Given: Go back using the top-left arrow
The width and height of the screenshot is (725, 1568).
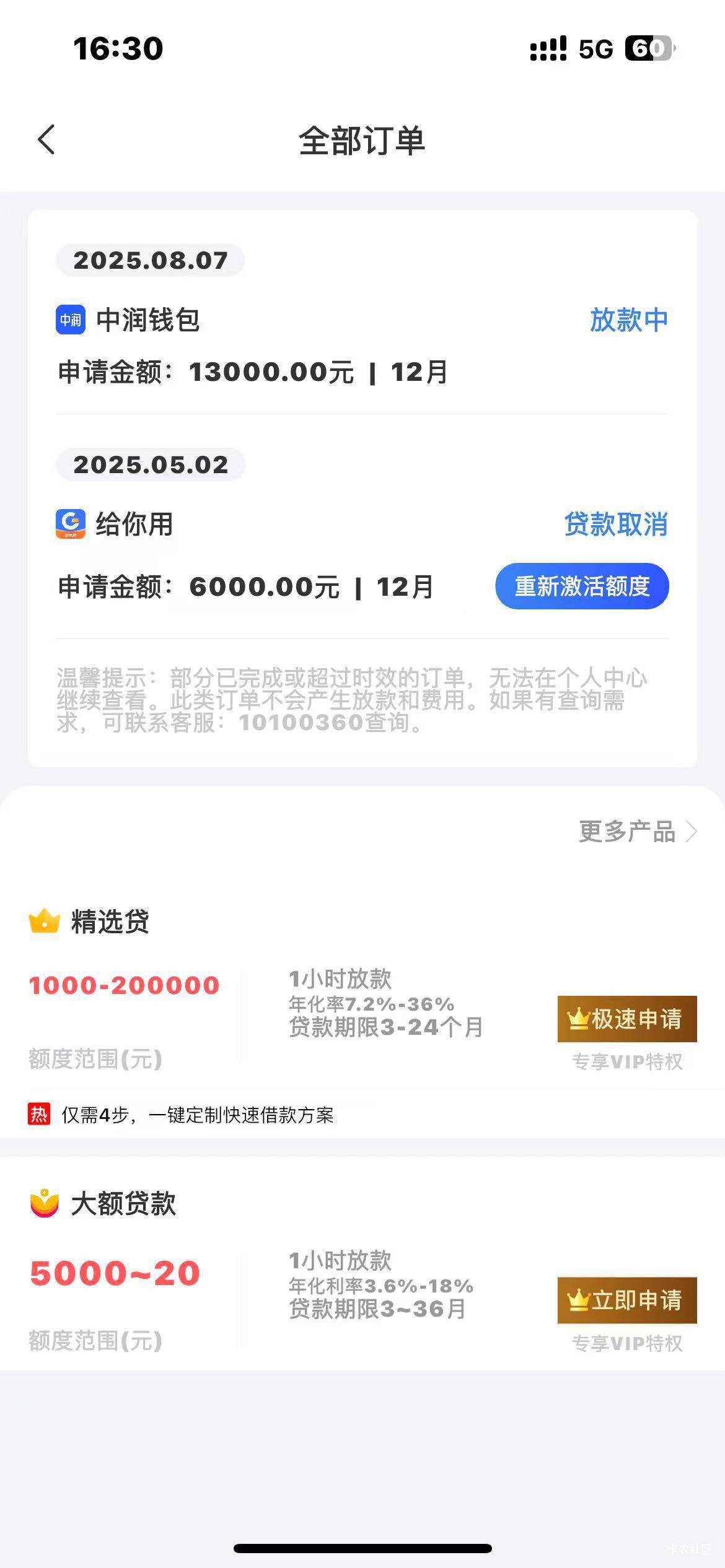Looking at the screenshot, I should point(46,139).
